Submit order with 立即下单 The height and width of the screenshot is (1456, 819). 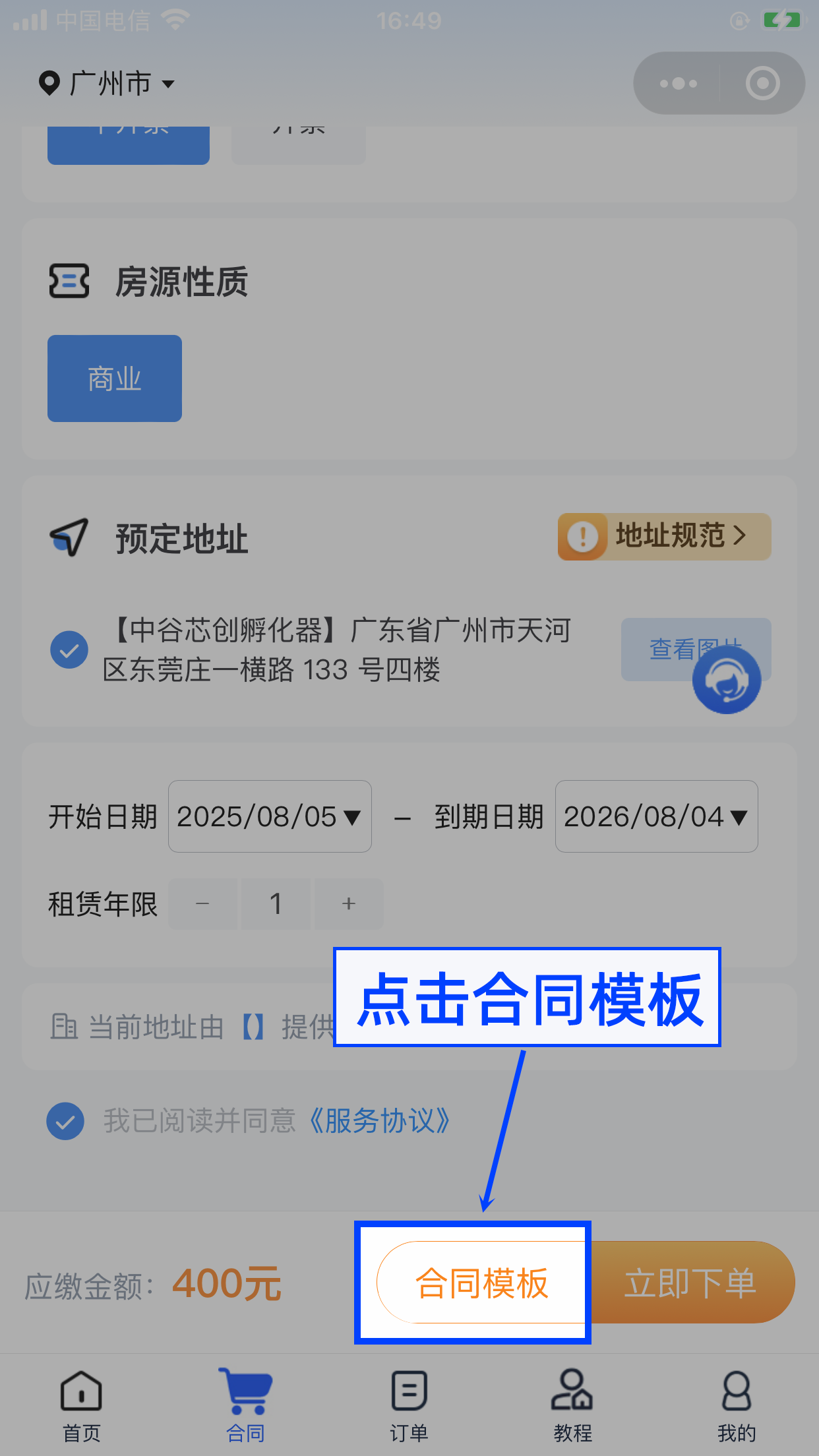point(690,1283)
